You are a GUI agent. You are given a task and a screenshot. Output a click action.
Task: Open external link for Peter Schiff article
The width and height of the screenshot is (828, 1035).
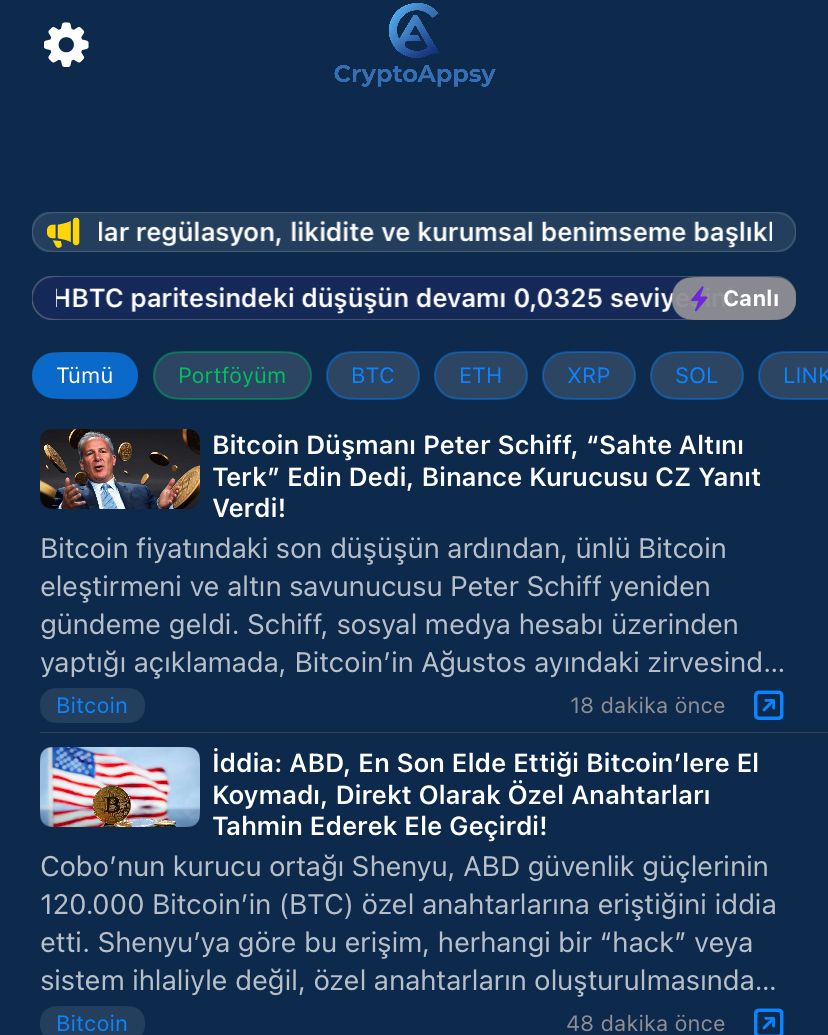coord(768,706)
